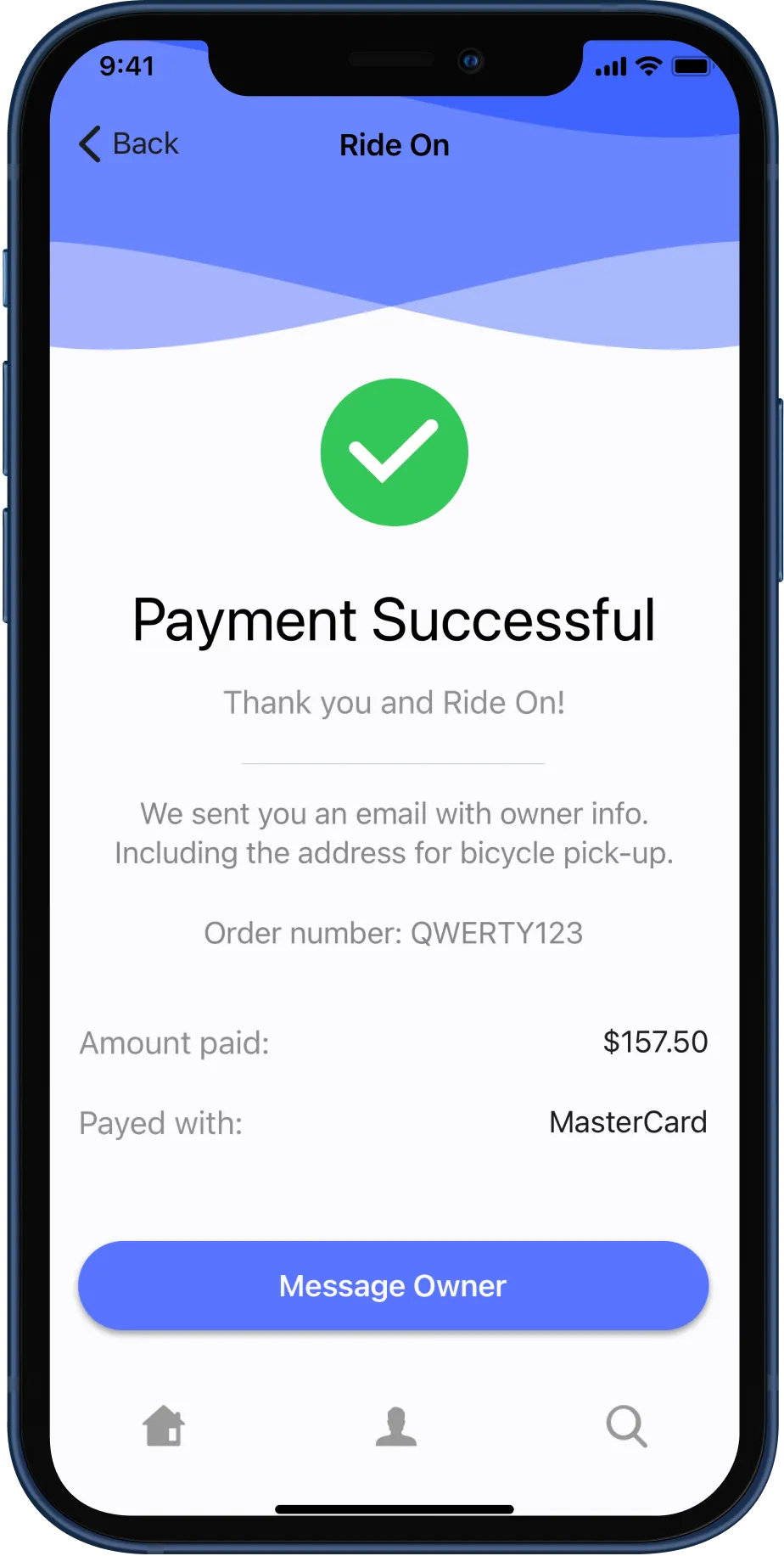Switch to the profile tab
Viewport: 784px width, 1556px height.
[395, 1426]
